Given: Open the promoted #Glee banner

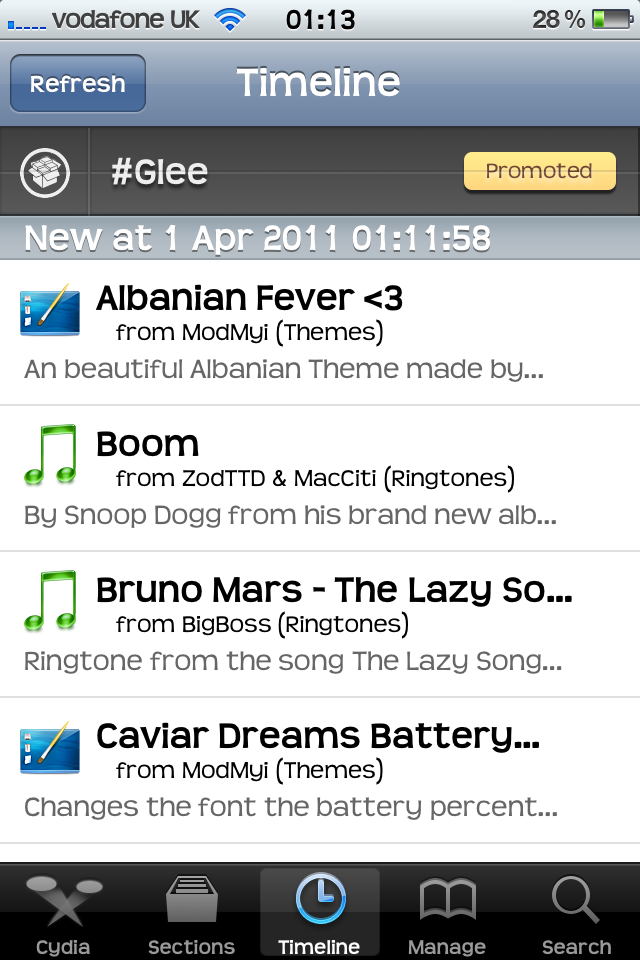Looking at the screenshot, I should pos(320,172).
